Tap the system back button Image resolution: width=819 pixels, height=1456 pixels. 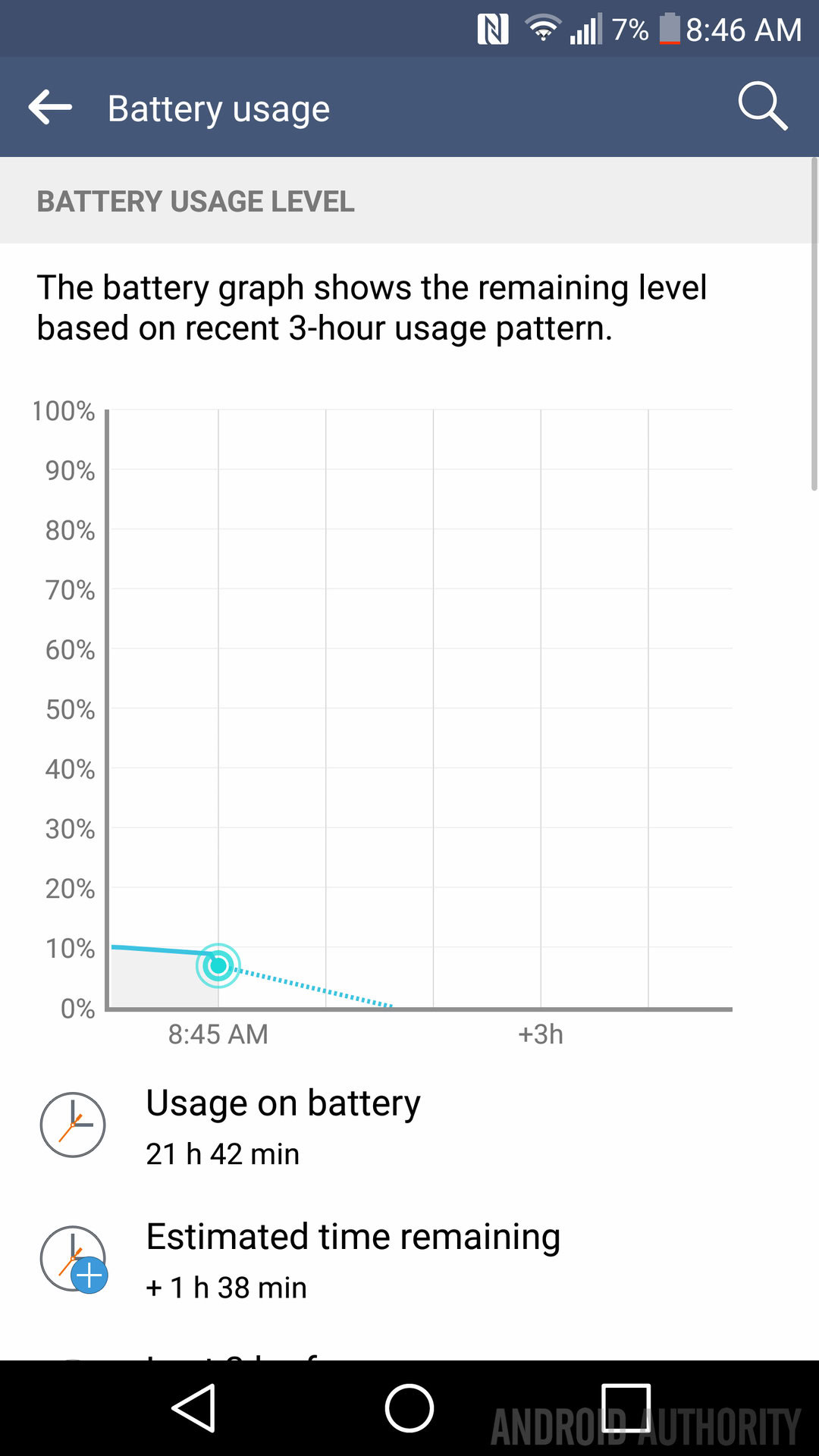coord(194,1408)
